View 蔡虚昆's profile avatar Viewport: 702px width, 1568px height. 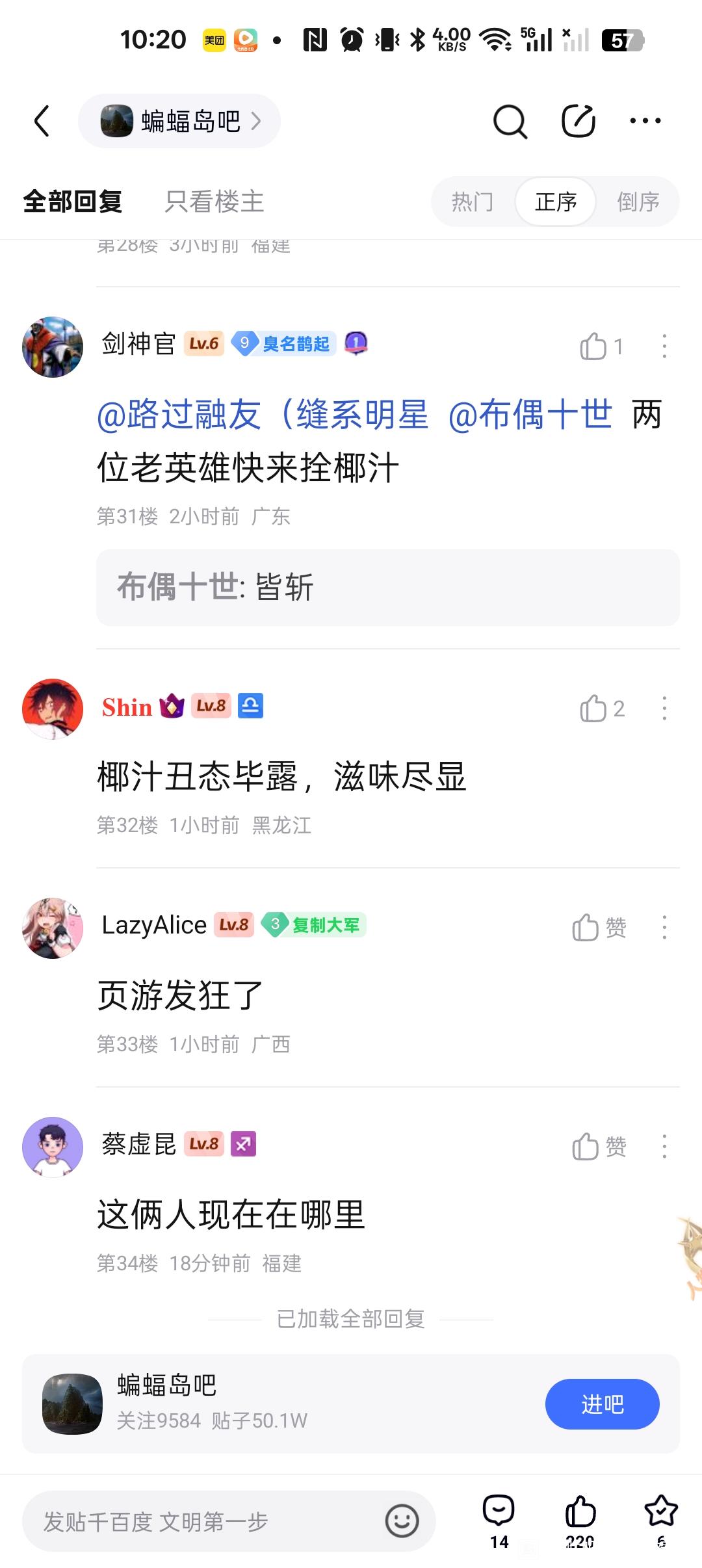click(x=53, y=1147)
